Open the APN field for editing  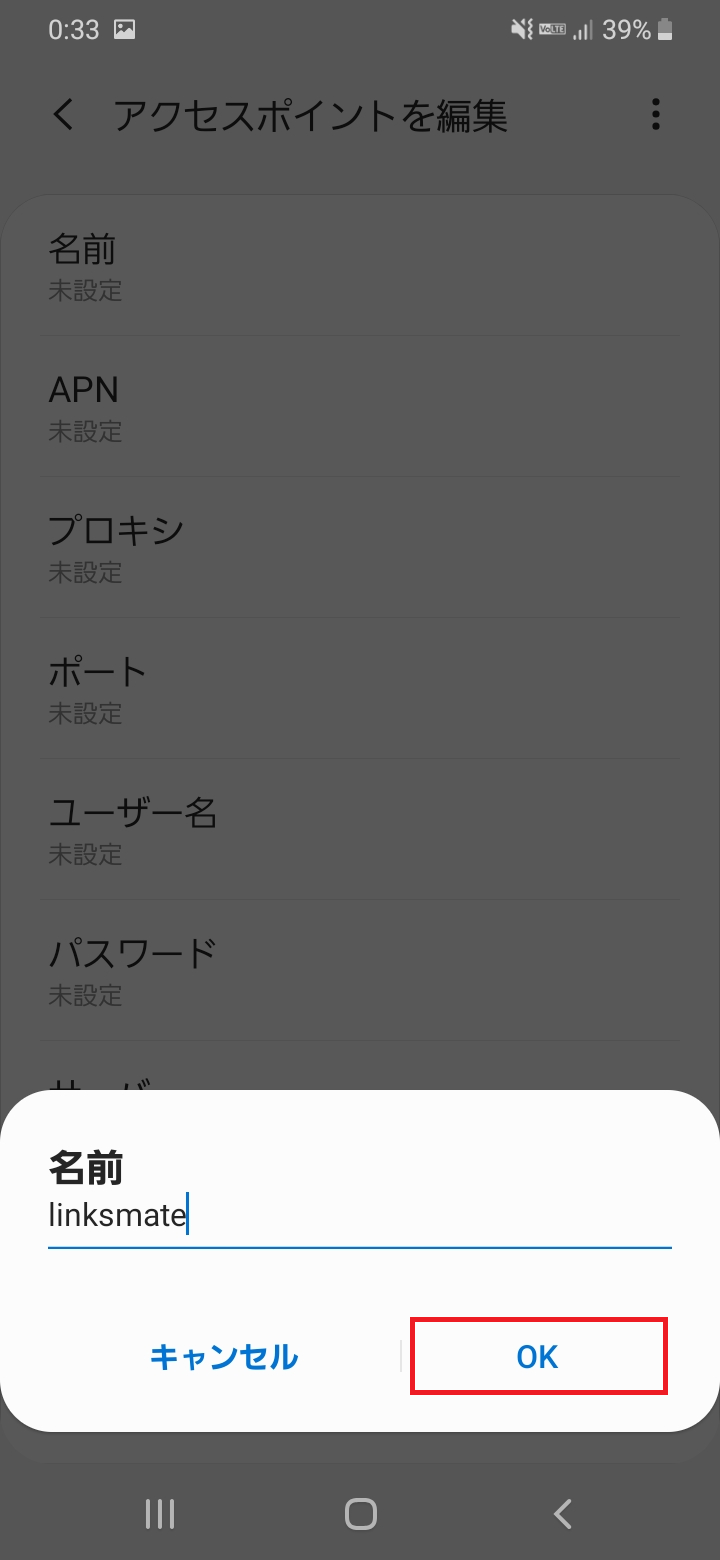pyautogui.click(x=360, y=405)
